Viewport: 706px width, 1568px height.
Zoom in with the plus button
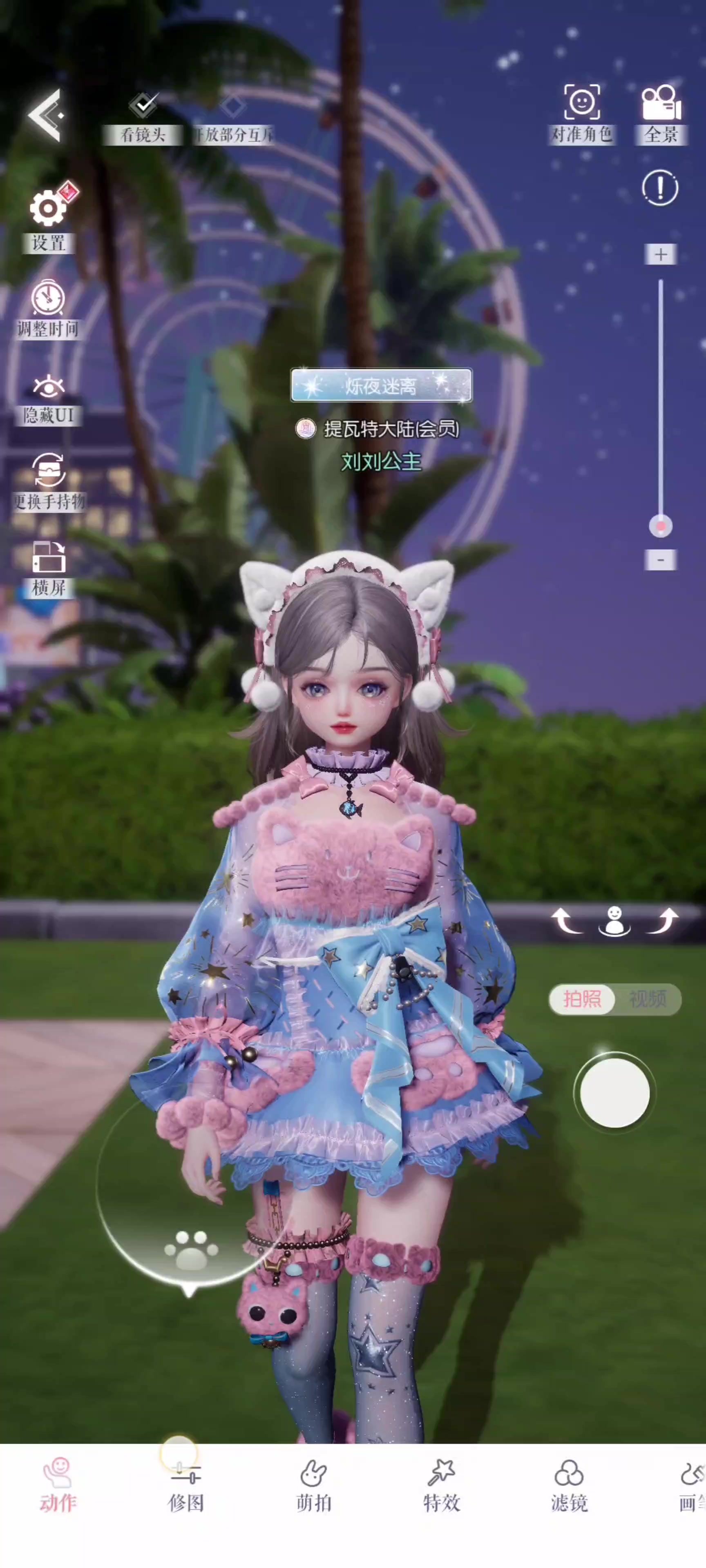click(660, 254)
